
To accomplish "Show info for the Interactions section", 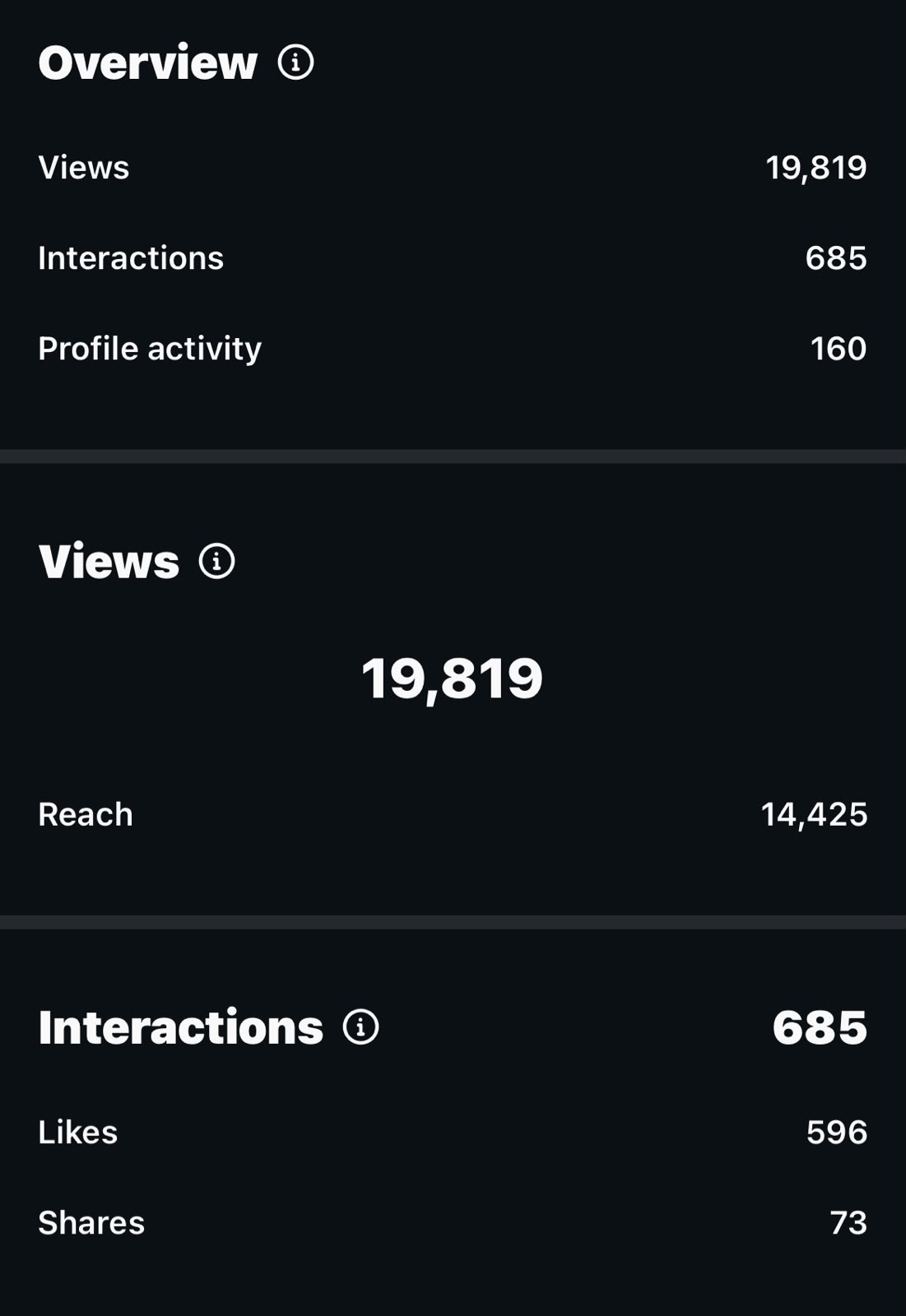I will click(x=361, y=1027).
